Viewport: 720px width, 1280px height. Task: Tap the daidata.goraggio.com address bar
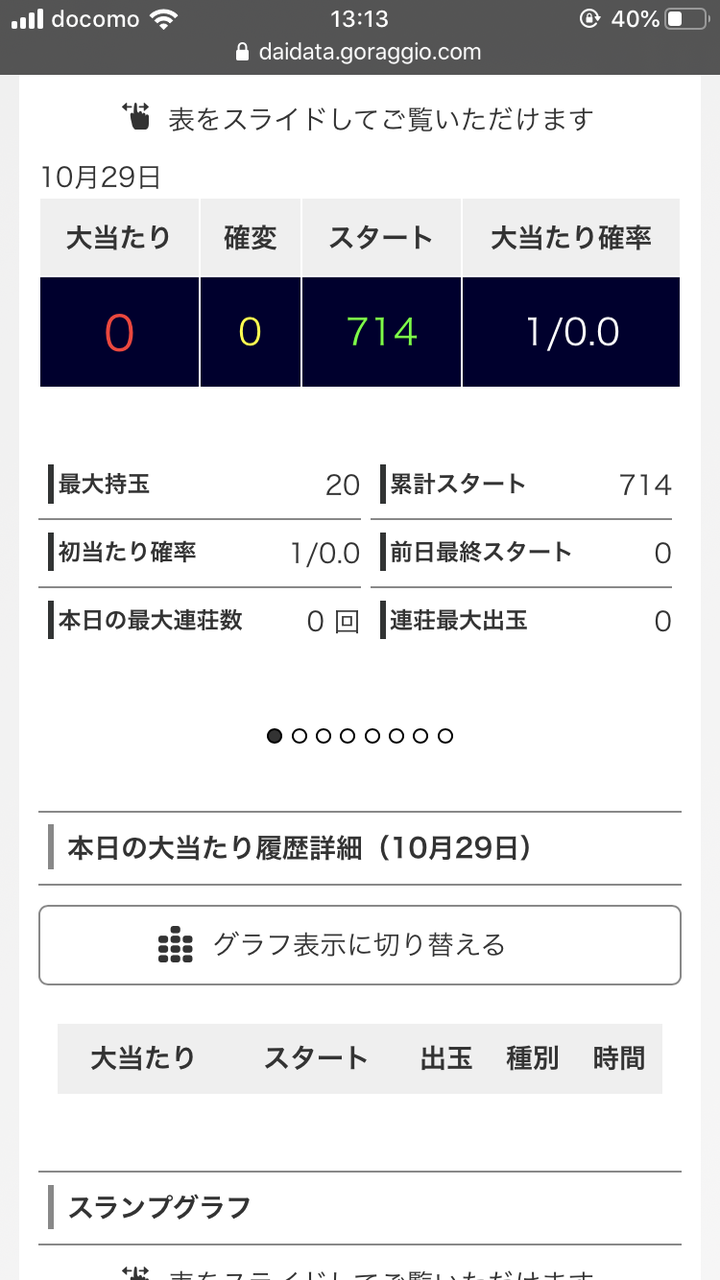(359, 52)
